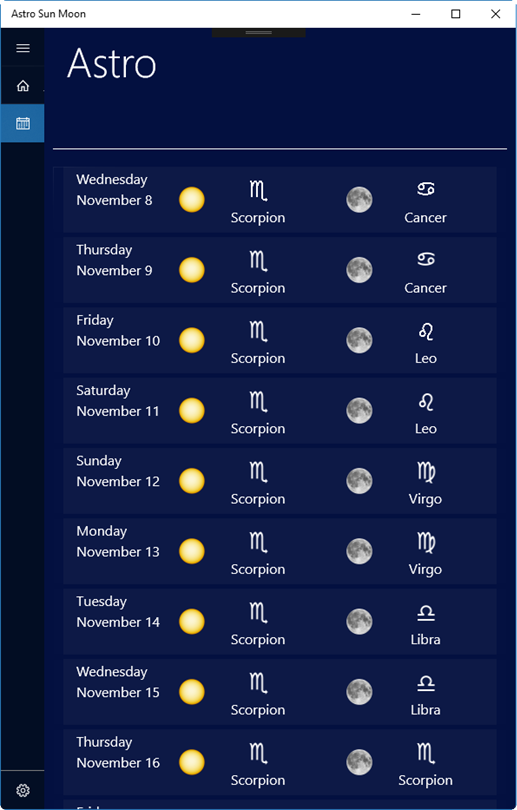Open the hamburger navigation menu
This screenshot has width=517, height=810.
[x=23, y=48]
